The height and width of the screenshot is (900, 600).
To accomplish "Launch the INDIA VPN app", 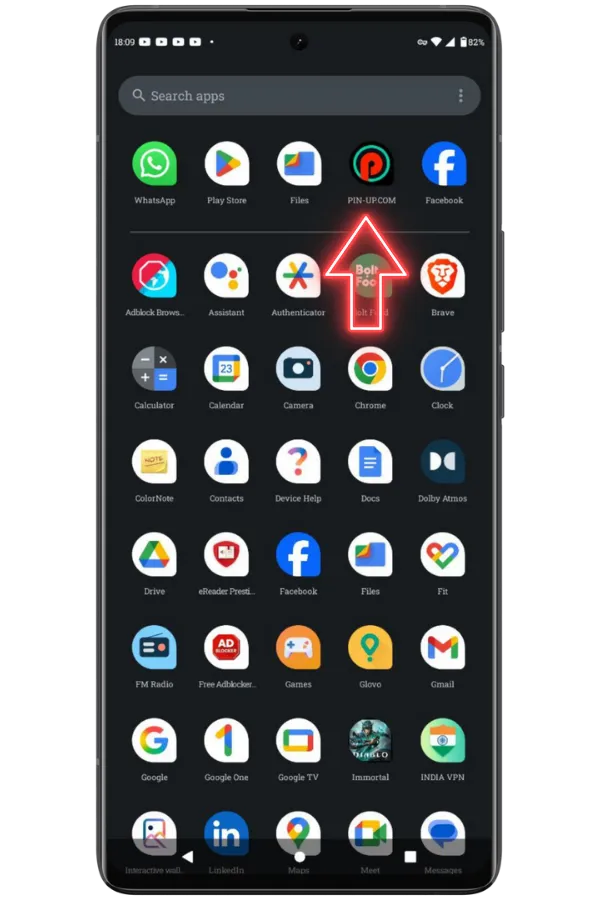I will (x=442, y=741).
